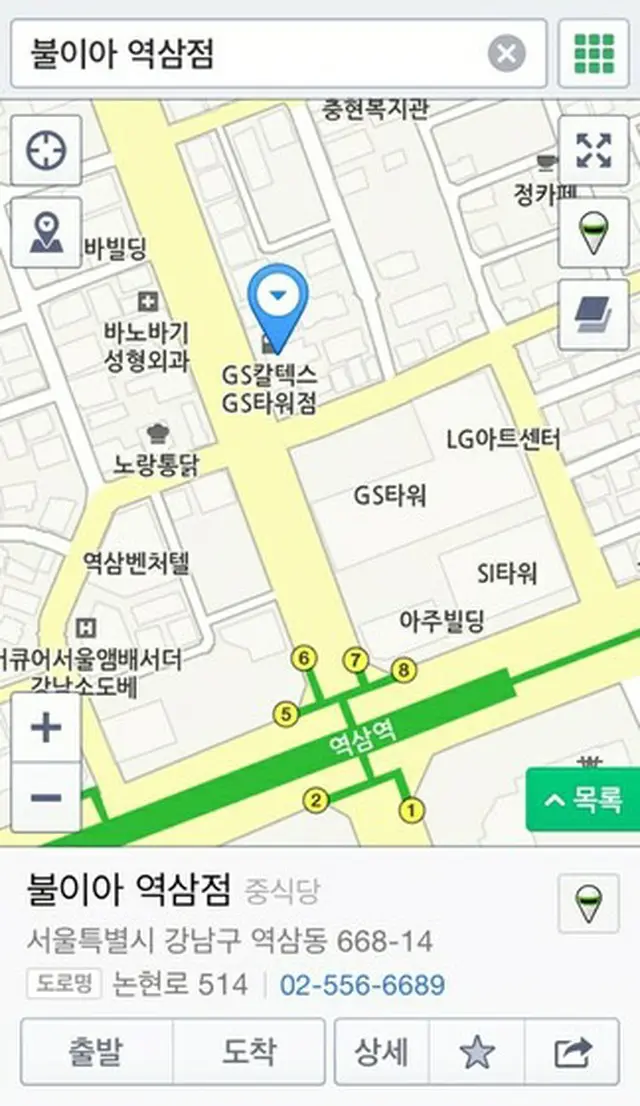This screenshot has height=1106, width=640.
Task: Expand the map to full screen
Action: click(x=593, y=151)
